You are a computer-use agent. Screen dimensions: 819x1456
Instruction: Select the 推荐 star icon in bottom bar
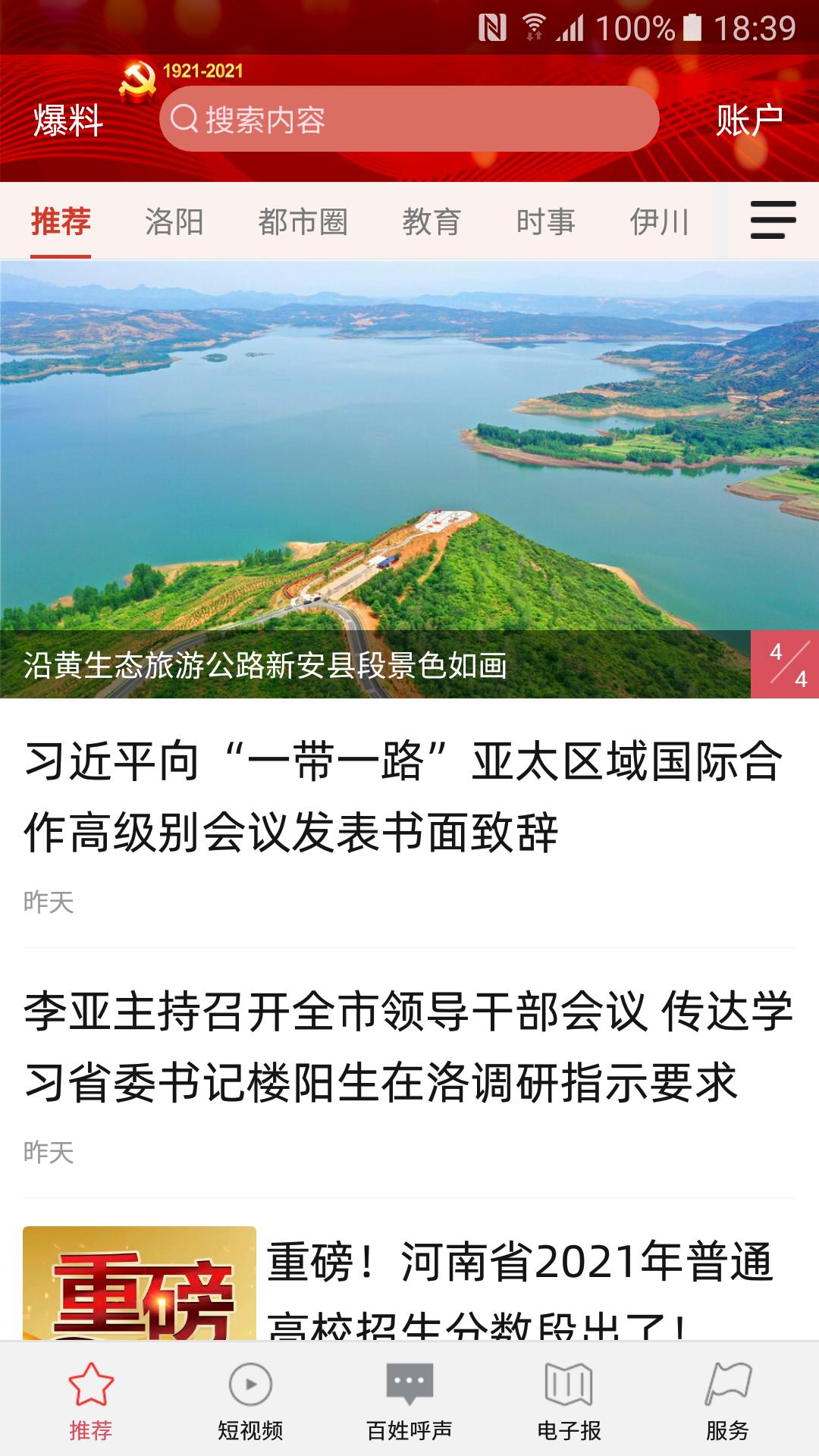click(89, 1399)
